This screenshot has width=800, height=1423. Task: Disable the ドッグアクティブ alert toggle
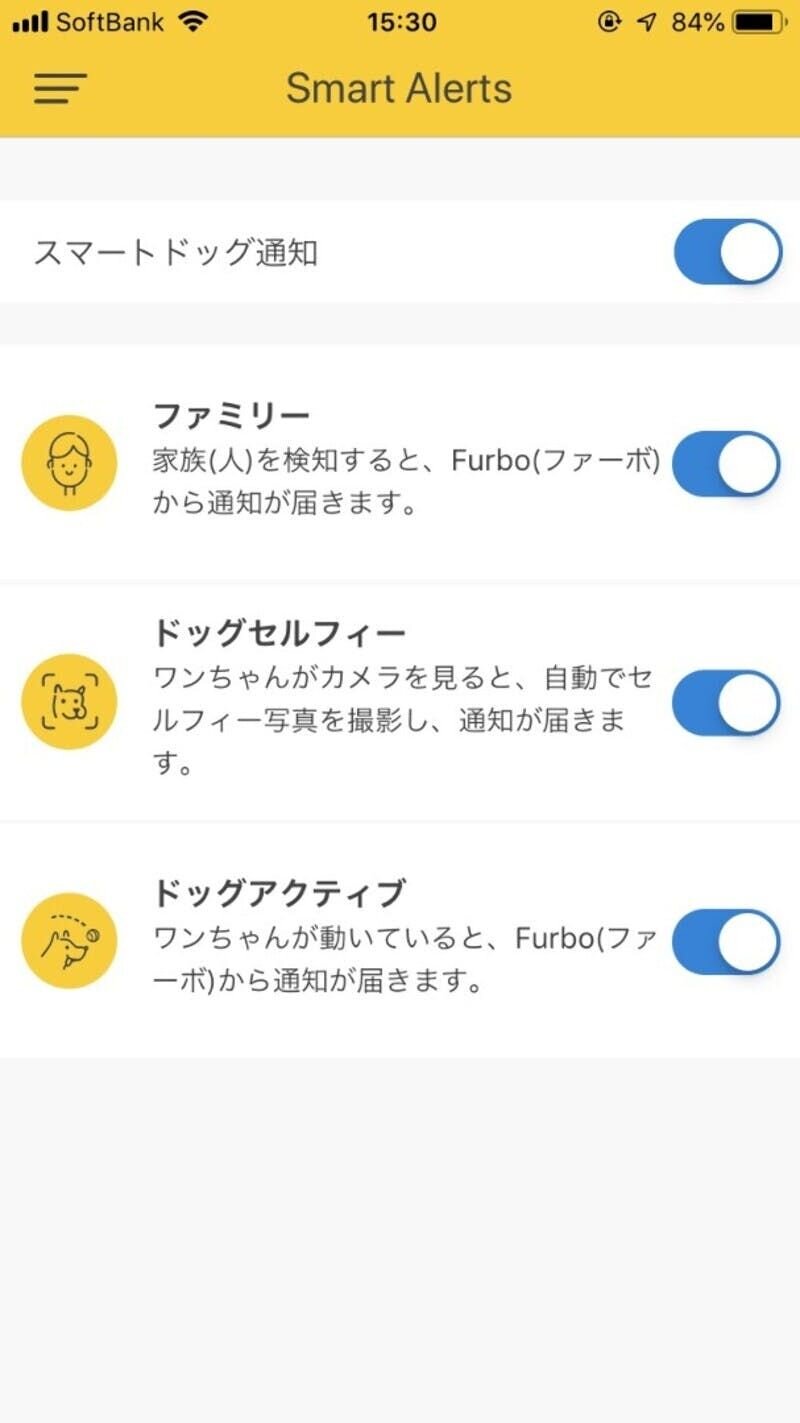click(727, 940)
